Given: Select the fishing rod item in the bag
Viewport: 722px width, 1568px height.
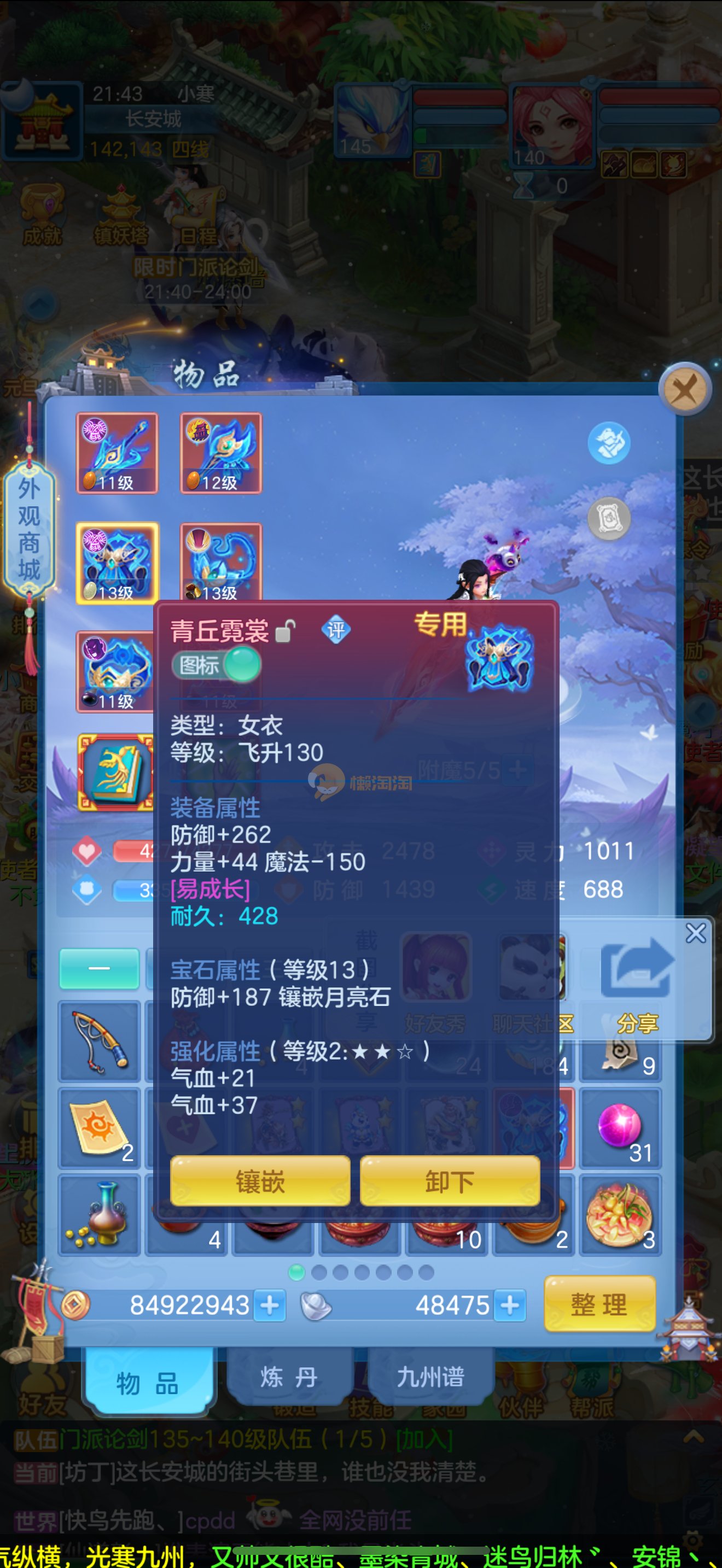Looking at the screenshot, I should click(100, 1042).
